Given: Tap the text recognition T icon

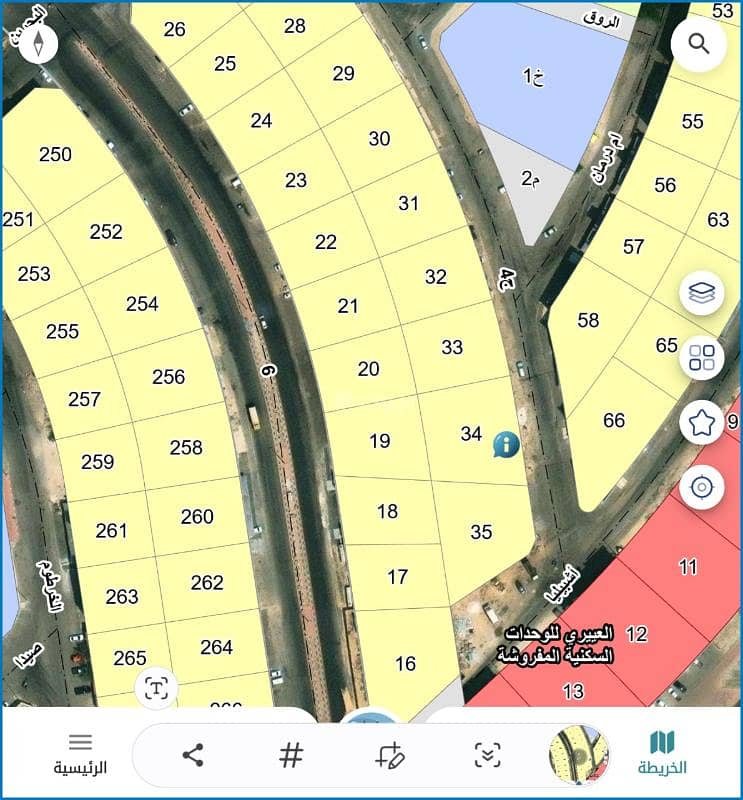Looking at the screenshot, I should pyautogui.click(x=156, y=688).
